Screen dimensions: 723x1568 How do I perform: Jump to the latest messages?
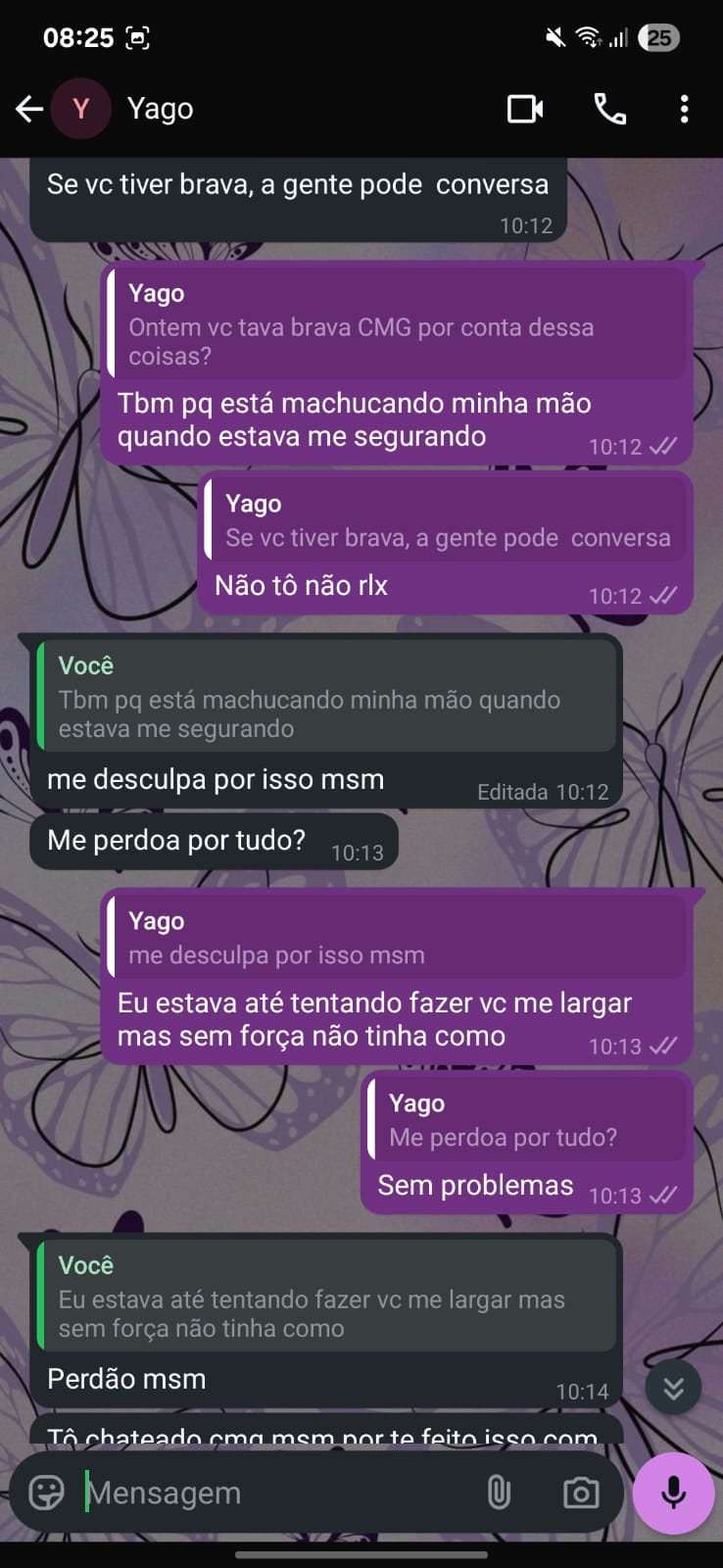click(673, 1388)
